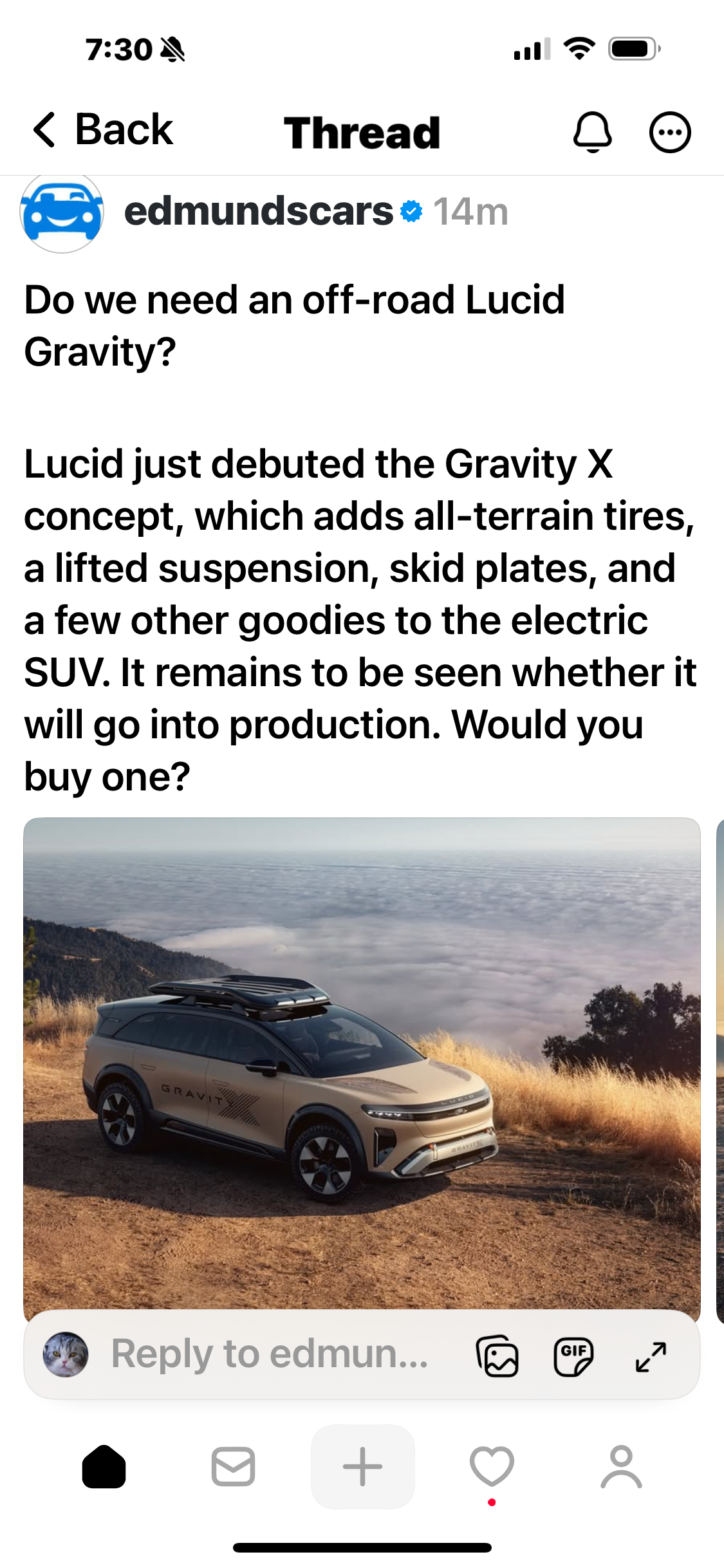Open the thread notifications bell
The height and width of the screenshot is (1568, 724).
pos(592,132)
